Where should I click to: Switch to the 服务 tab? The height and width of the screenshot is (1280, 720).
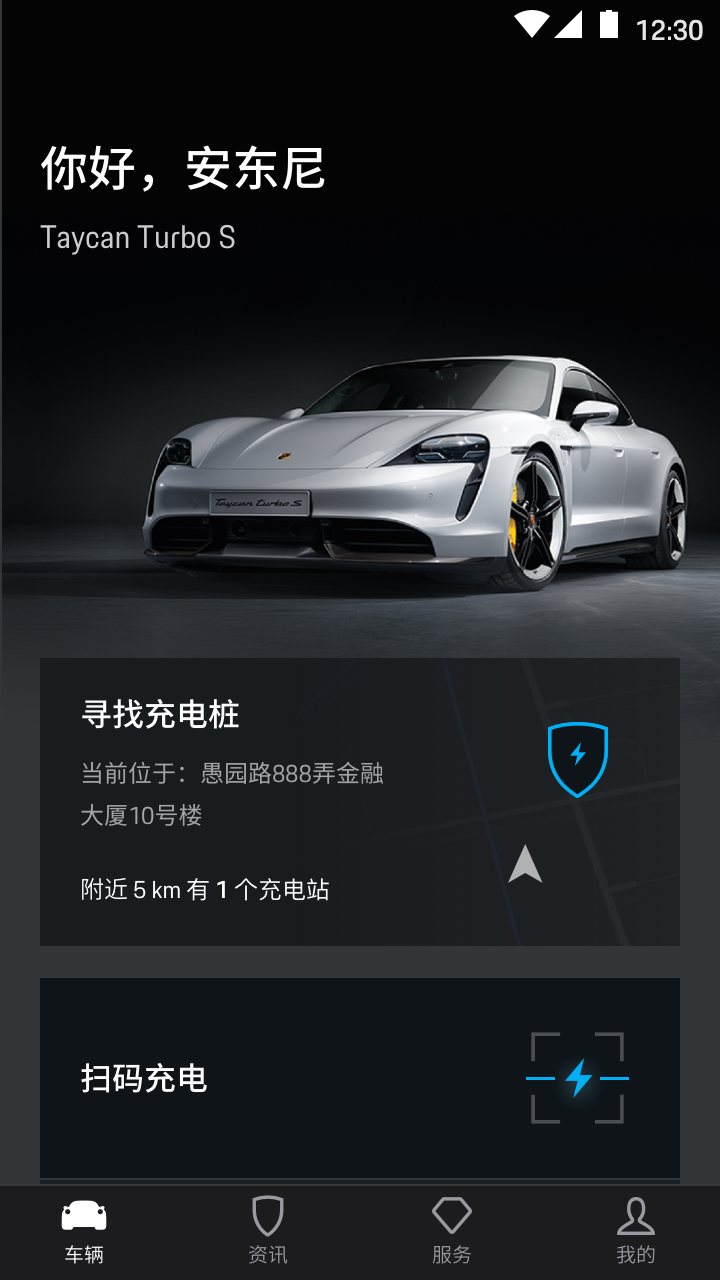[452, 1232]
